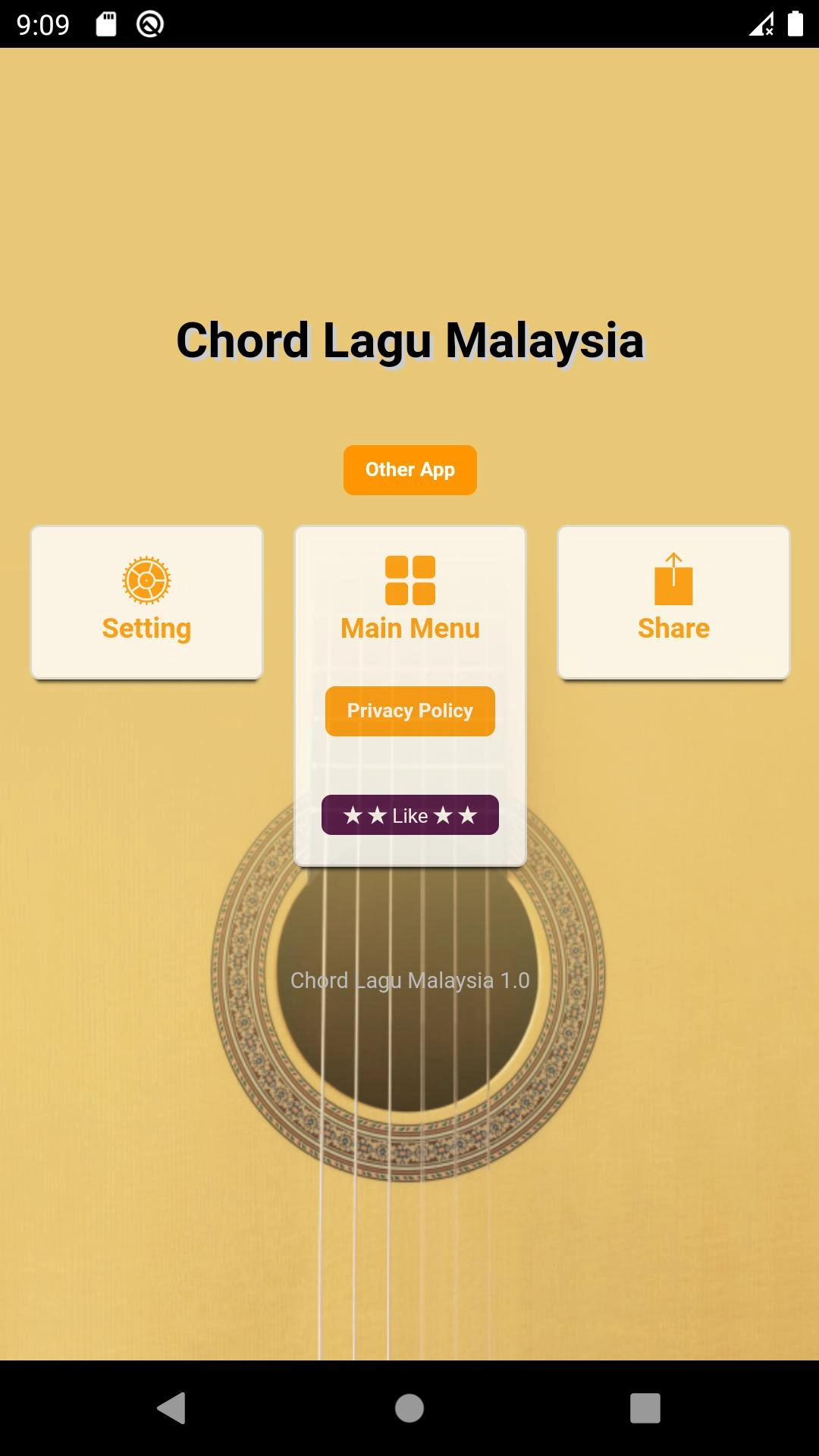
Task: Share the app via Share card
Action: 673,602
